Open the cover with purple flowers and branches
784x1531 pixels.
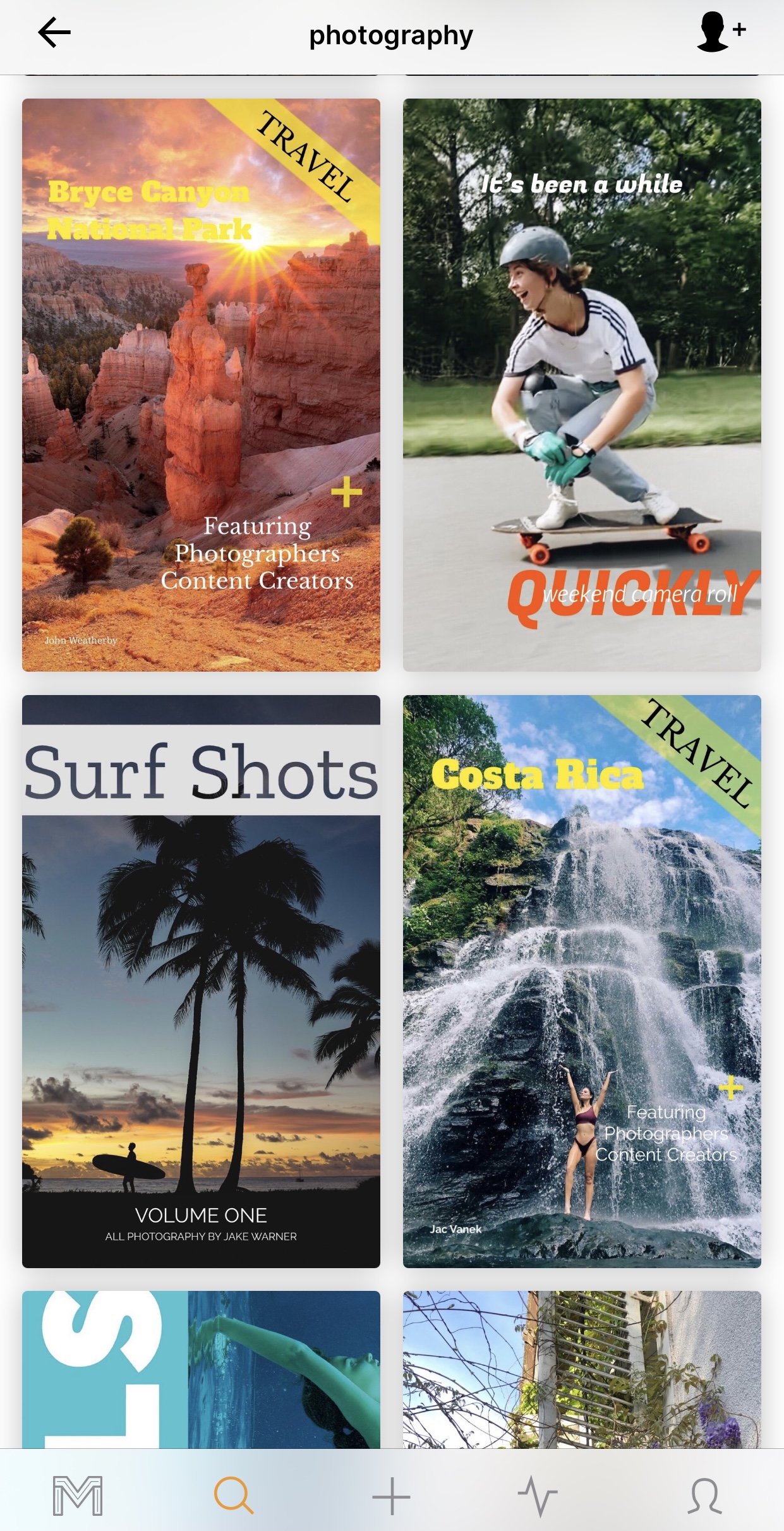click(x=581, y=1369)
